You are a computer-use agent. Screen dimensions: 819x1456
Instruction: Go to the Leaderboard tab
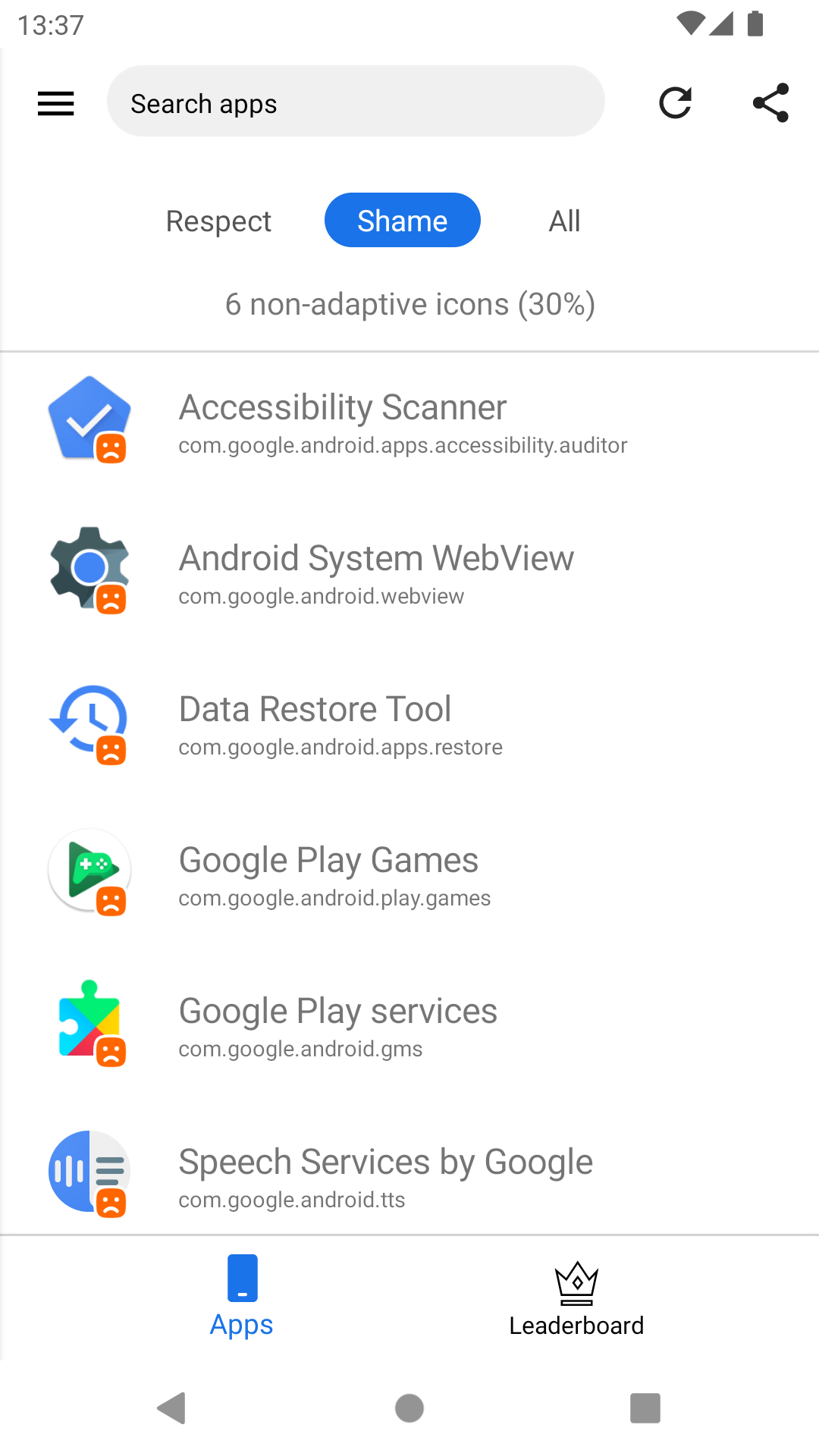click(x=576, y=1297)
